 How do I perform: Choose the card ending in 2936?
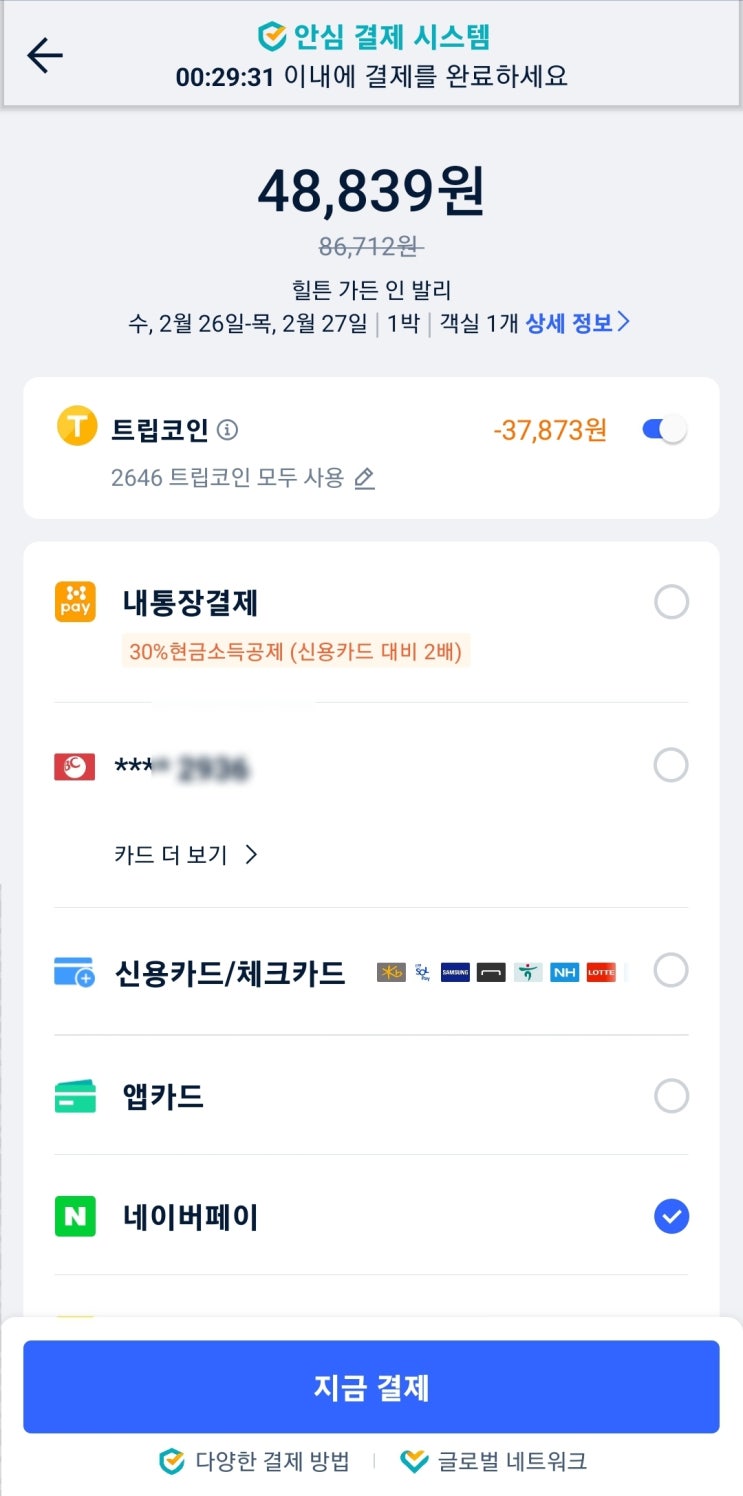pos(671,766)
